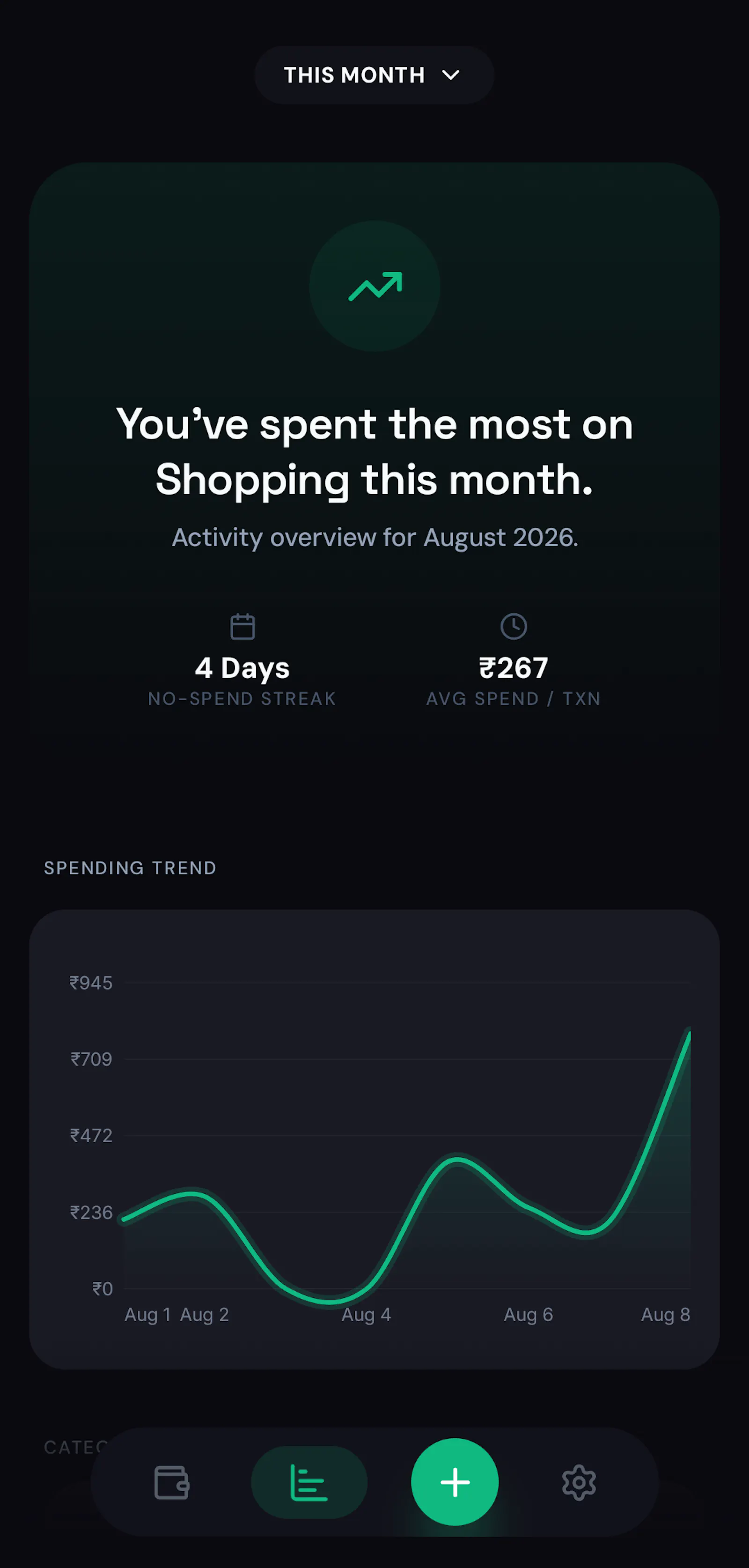This screenshot has width=749, height=1568.
Task: Expand the This Month period dropdown
Action: coord(374,75)
